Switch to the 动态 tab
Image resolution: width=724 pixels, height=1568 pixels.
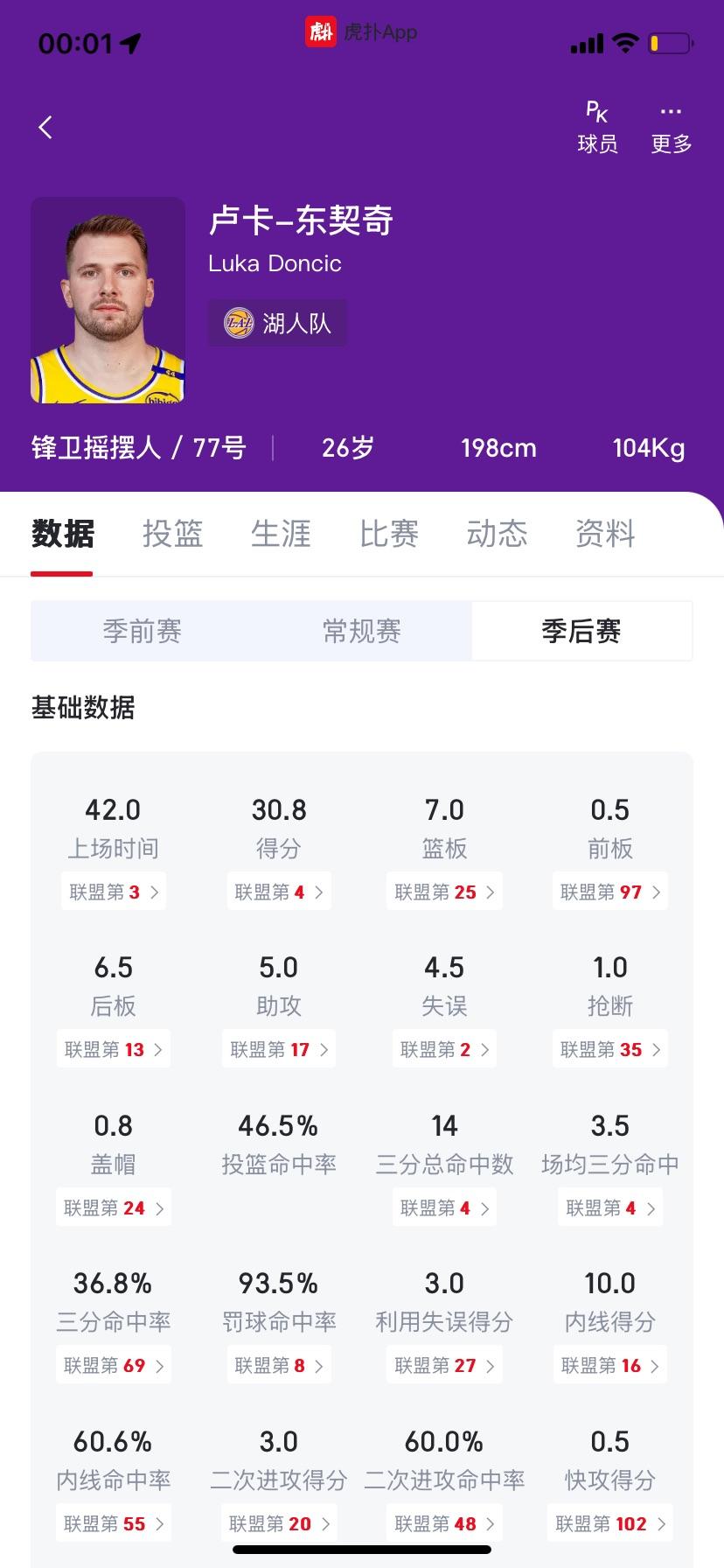click(498, 533)
